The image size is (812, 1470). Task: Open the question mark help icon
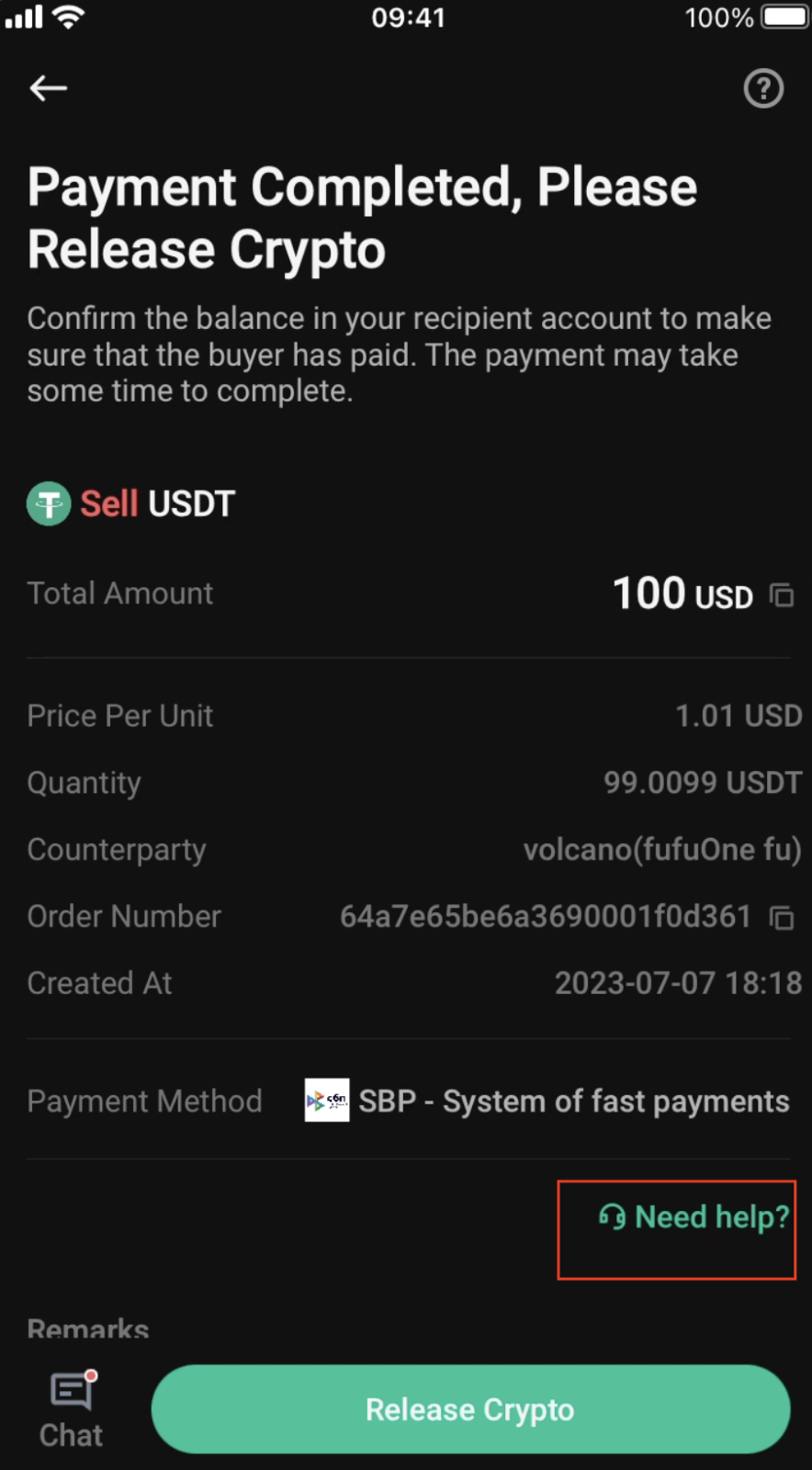click(763, 89)
